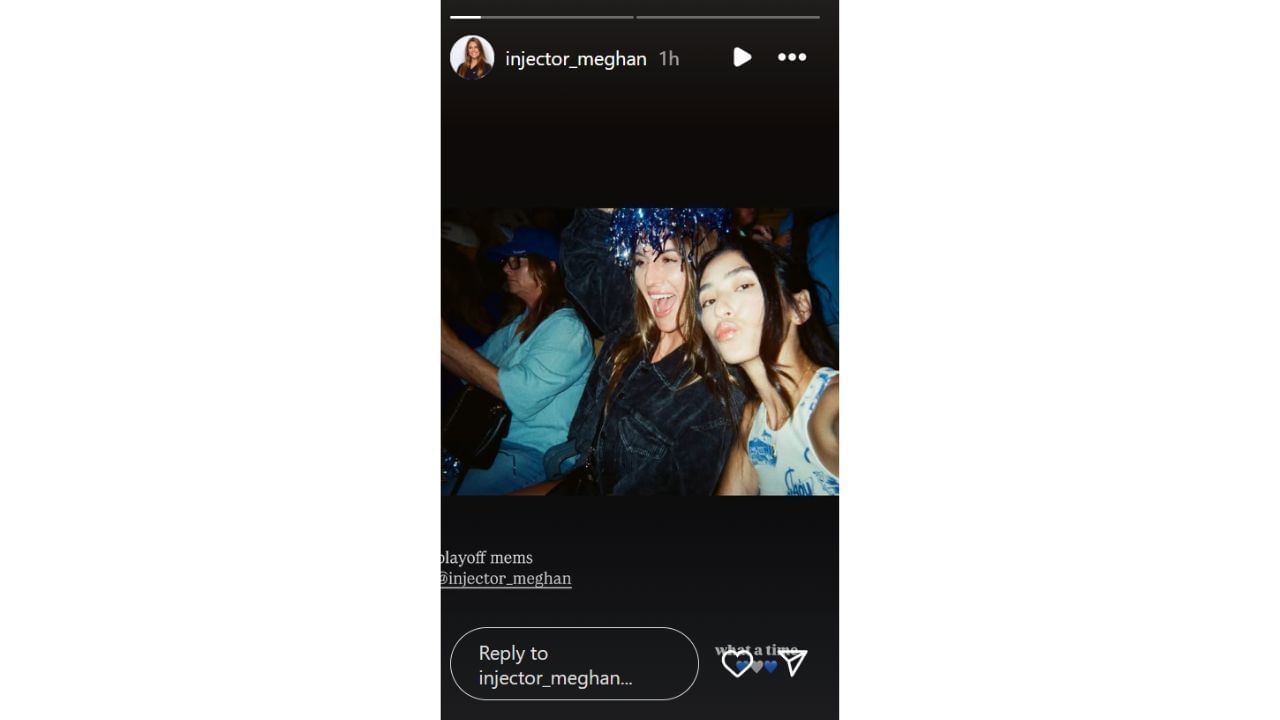Screen dimensions: 1280x720
Task: Share the story via paper plane icon
Action: coord(794,663)
